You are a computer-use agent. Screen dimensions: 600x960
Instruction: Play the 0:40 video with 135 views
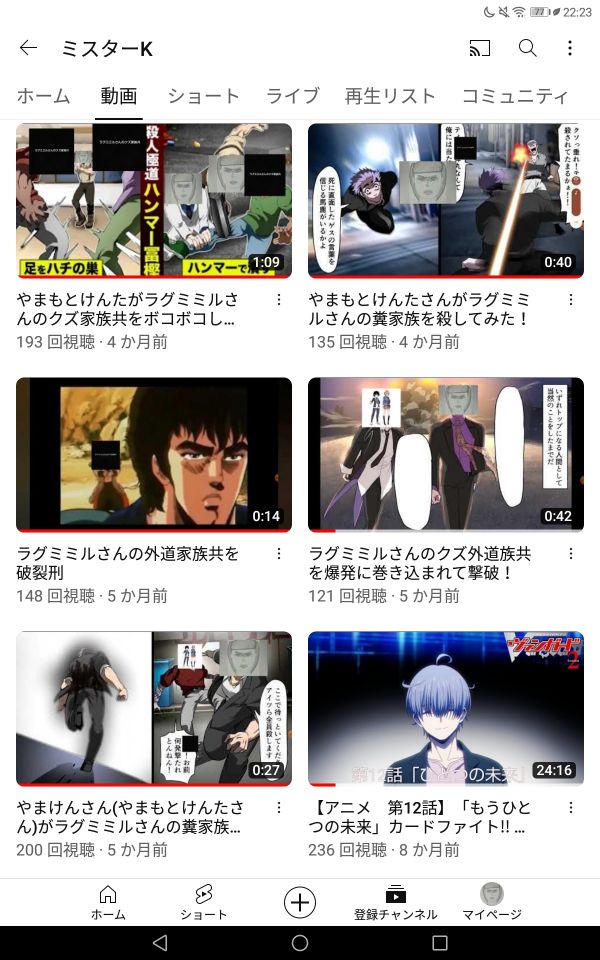pyautogui.click(x=445, y=200)
